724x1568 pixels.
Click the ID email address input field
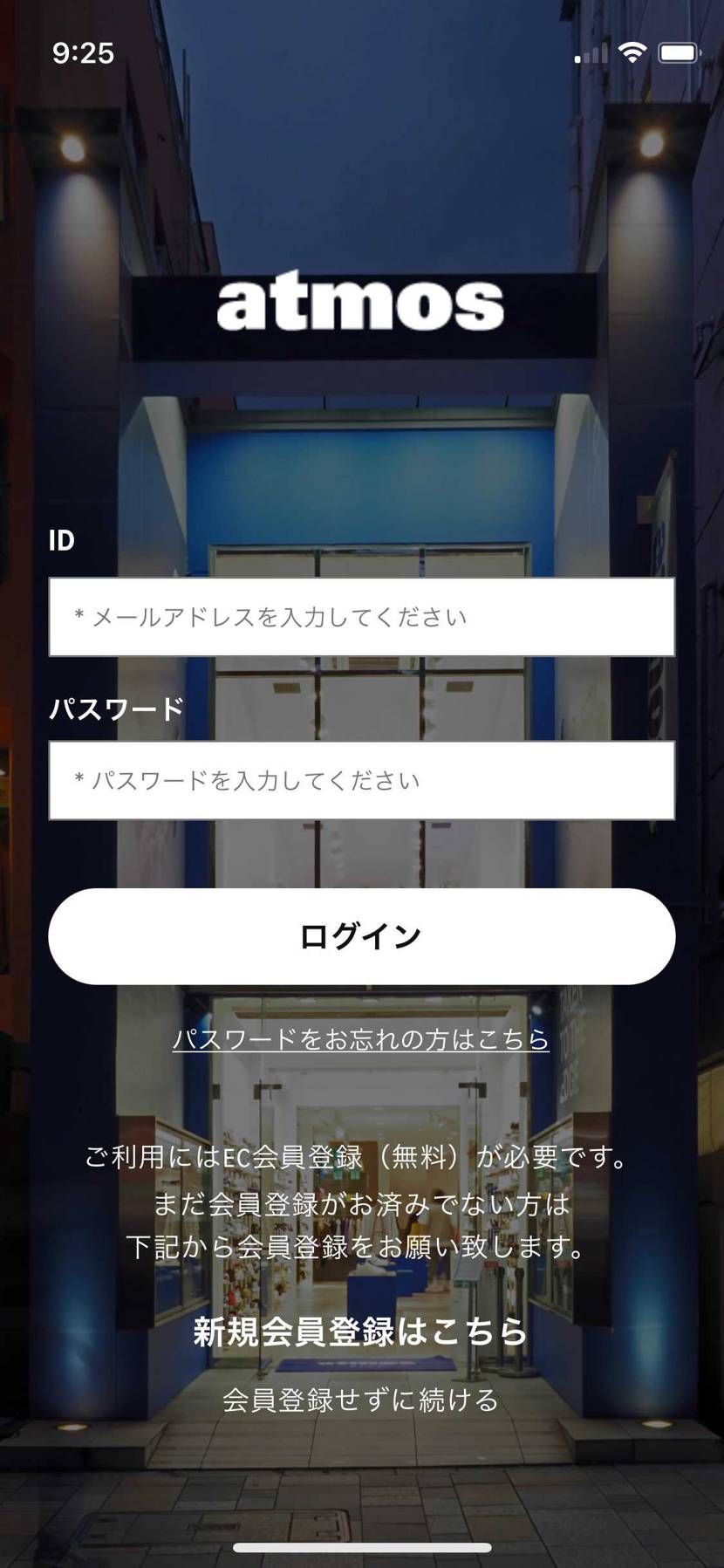(x=361, y=617)
